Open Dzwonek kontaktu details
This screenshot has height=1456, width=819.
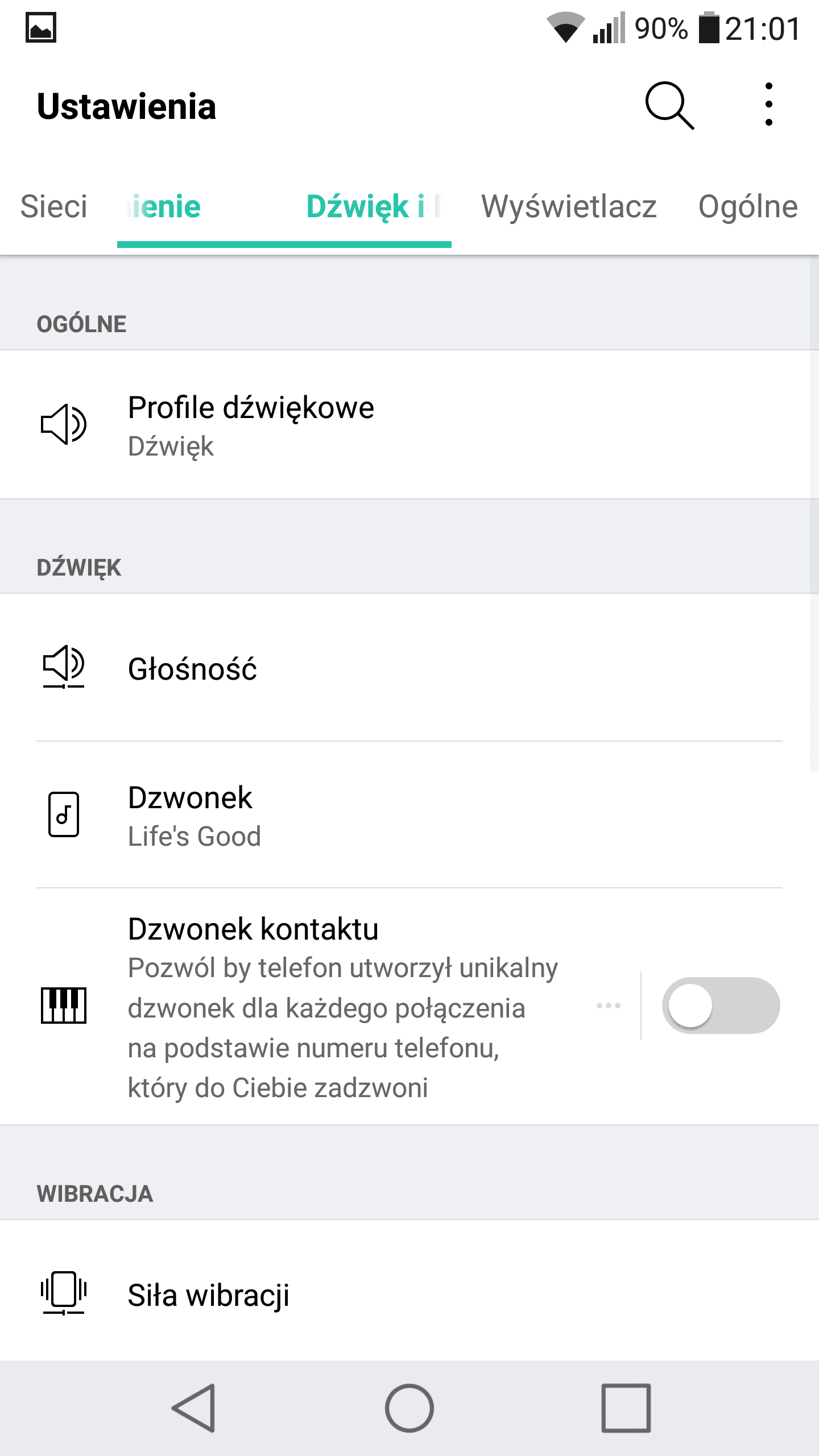coord(318,1006)
